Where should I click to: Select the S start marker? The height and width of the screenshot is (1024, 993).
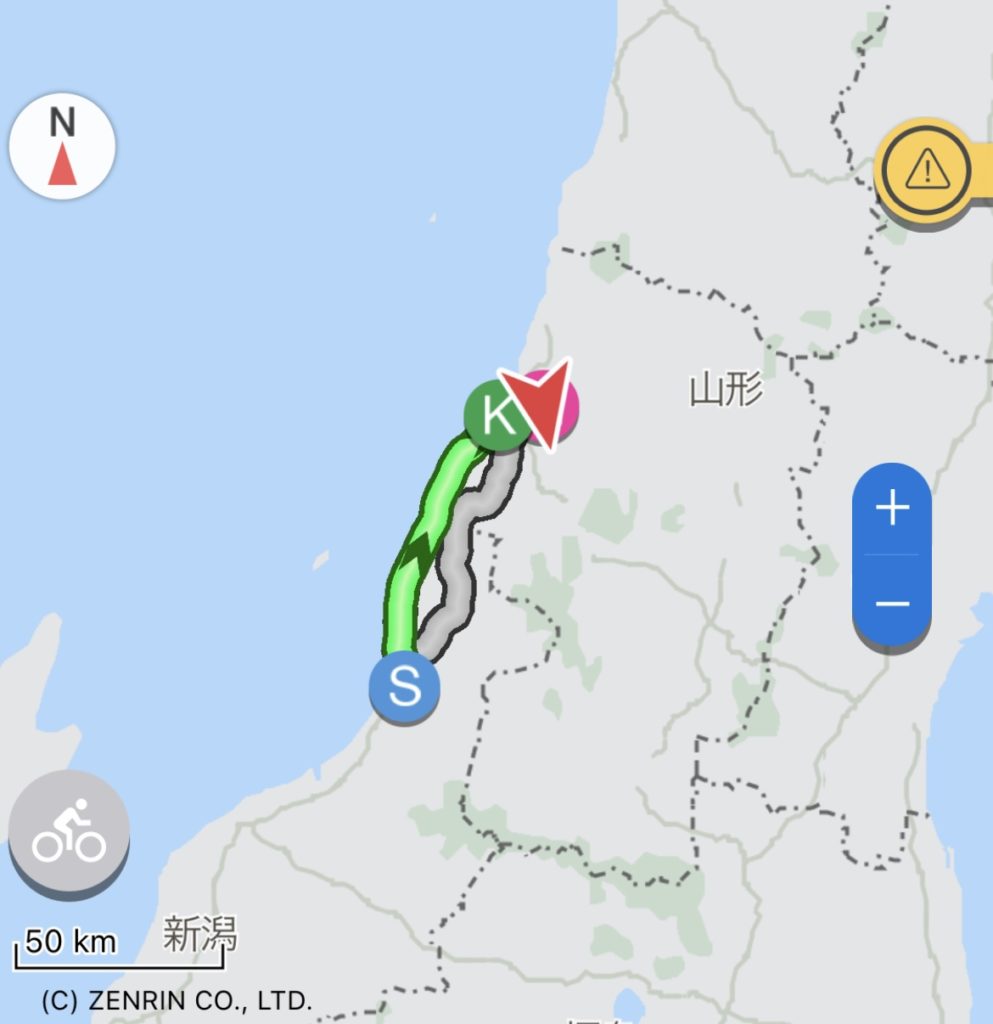pyautogui.click(x=404, y=687)
